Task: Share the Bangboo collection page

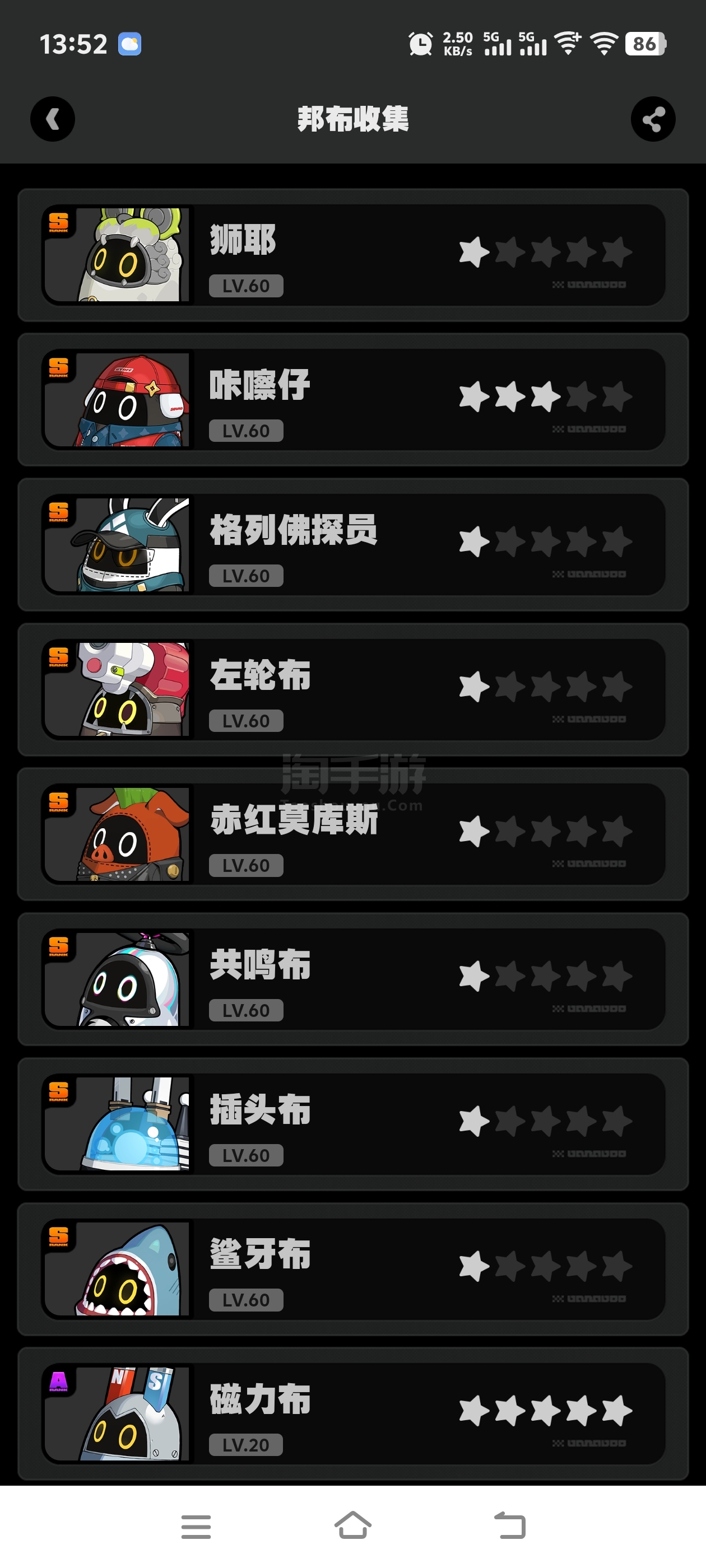Action: [x=653, y=119]
